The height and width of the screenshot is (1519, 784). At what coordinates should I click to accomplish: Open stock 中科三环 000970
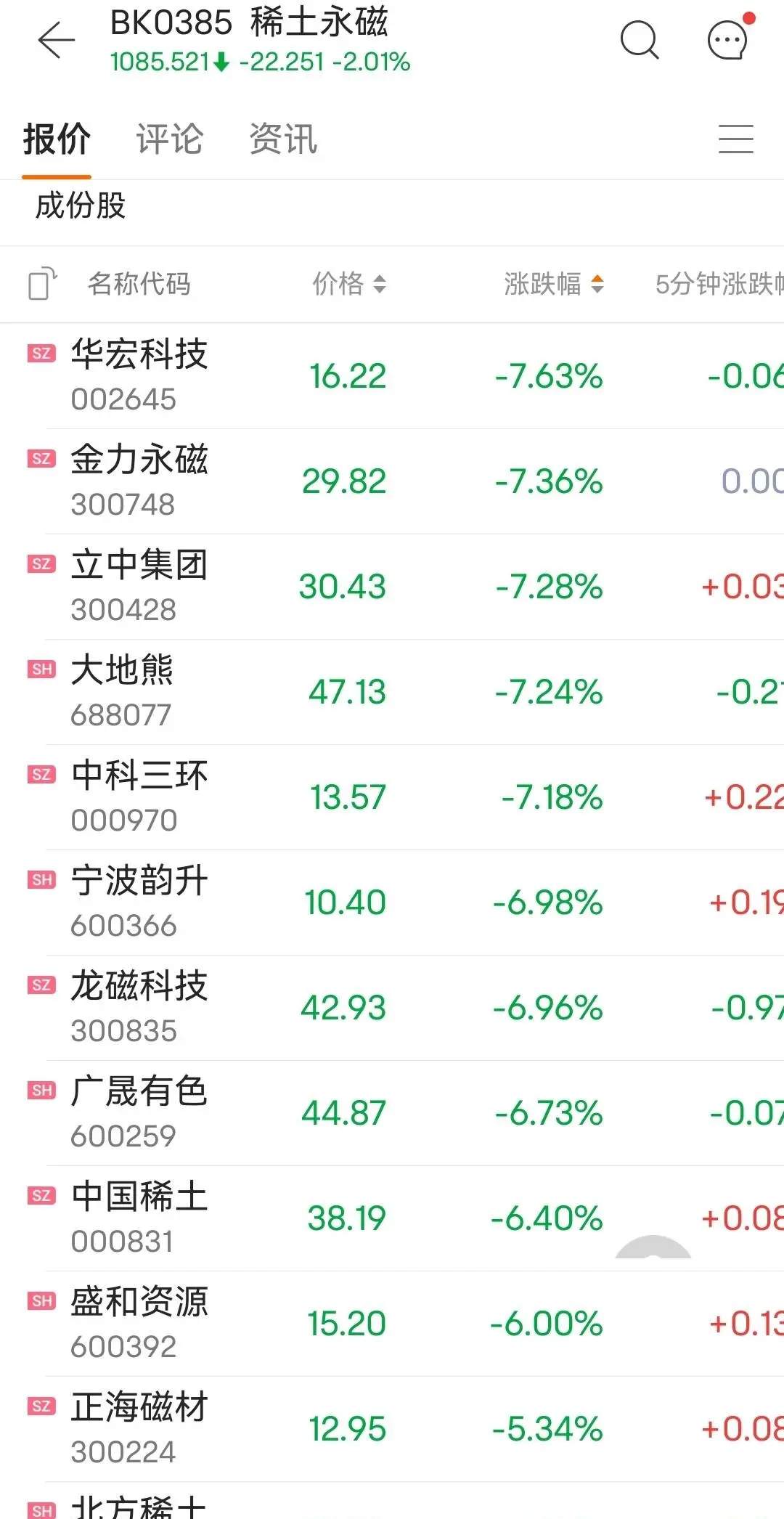392,797
